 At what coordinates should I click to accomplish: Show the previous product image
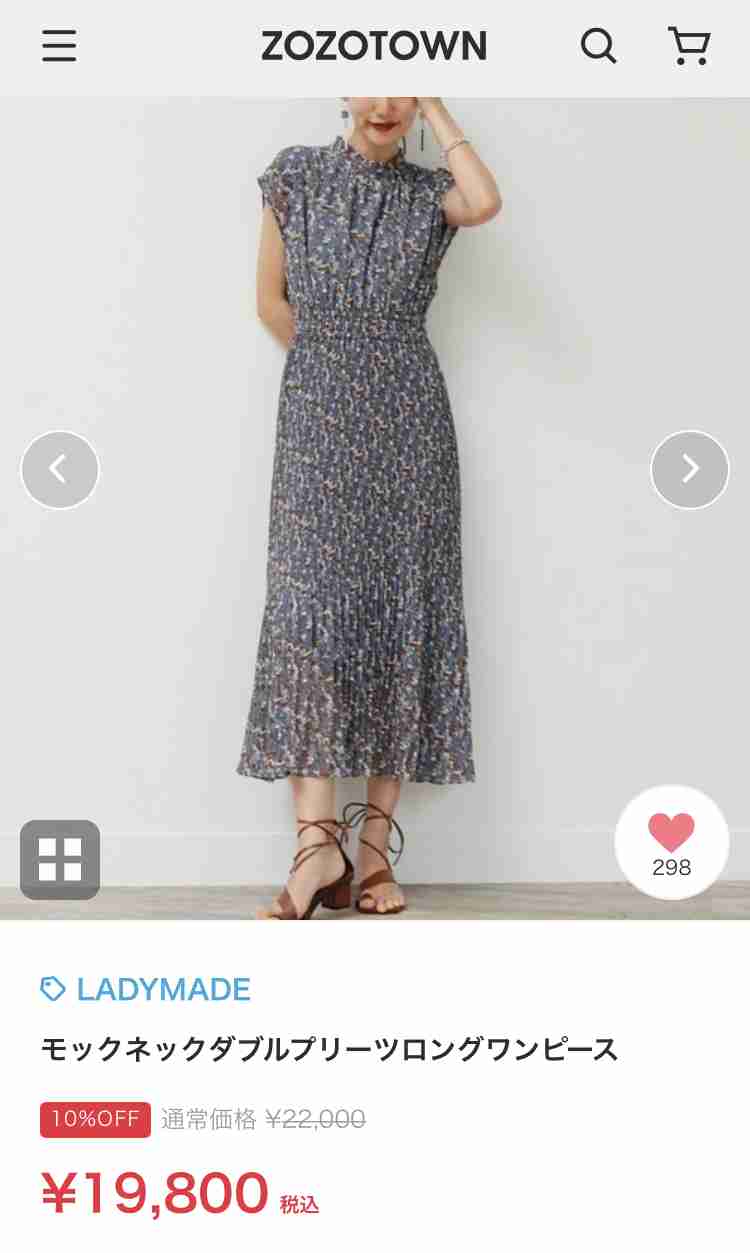(60, 470)
